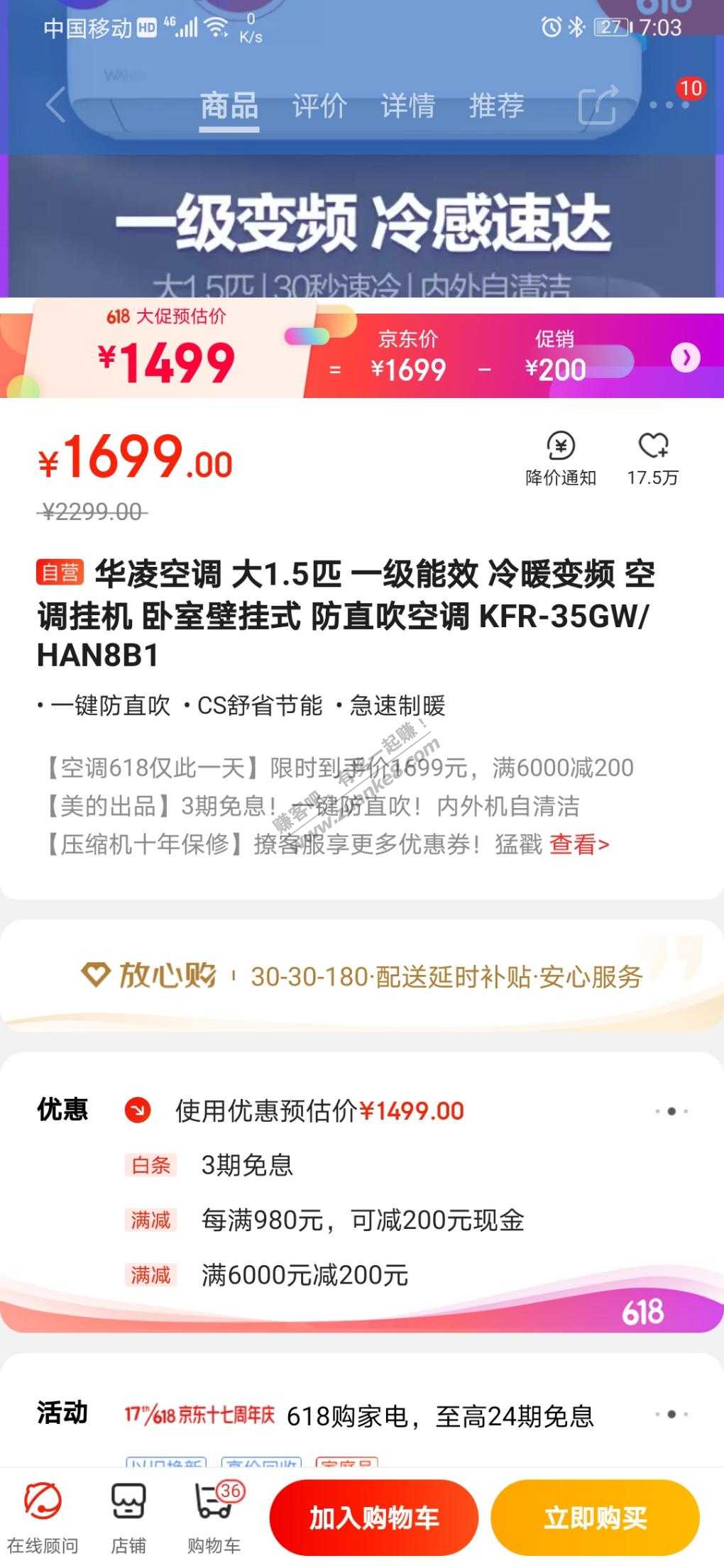Go back using the top-left arrow
Image resolution: width=724 pixels, height=1568 pixels.
pyautogui.click(x=55, y=105)
